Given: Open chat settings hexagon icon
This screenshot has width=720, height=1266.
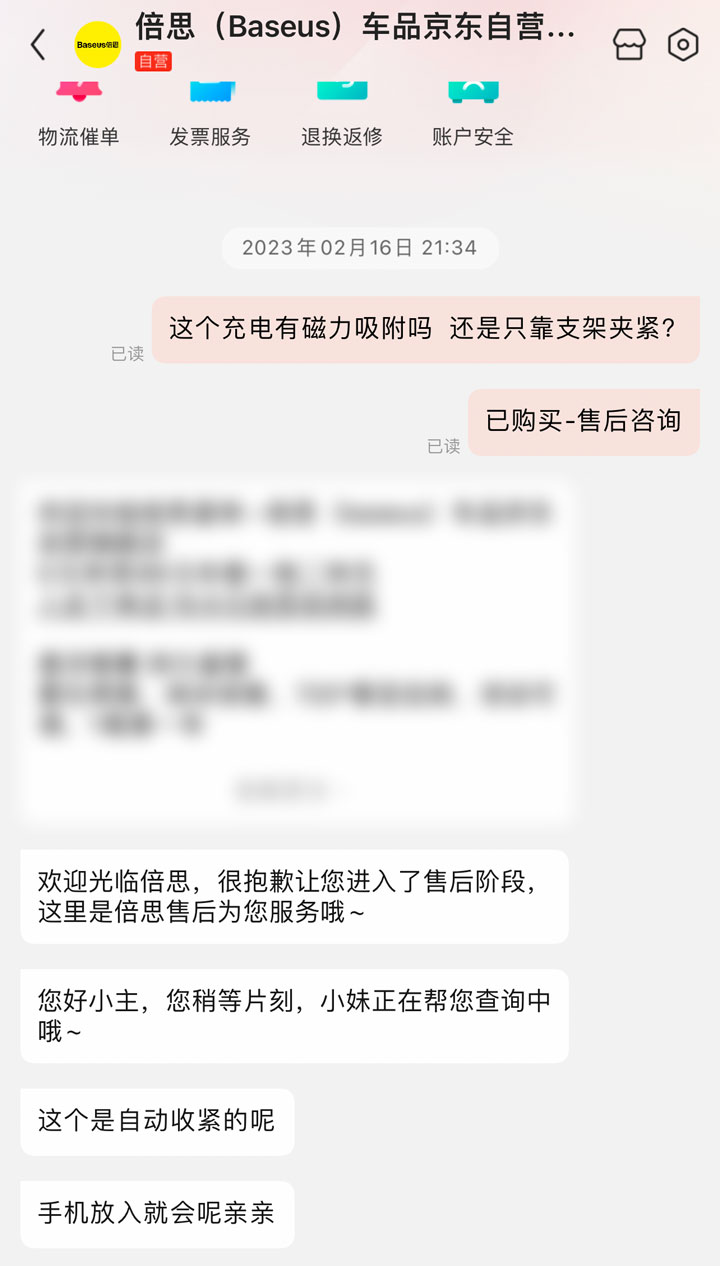Looking at the screenshot, I should [x=683, y=45].
